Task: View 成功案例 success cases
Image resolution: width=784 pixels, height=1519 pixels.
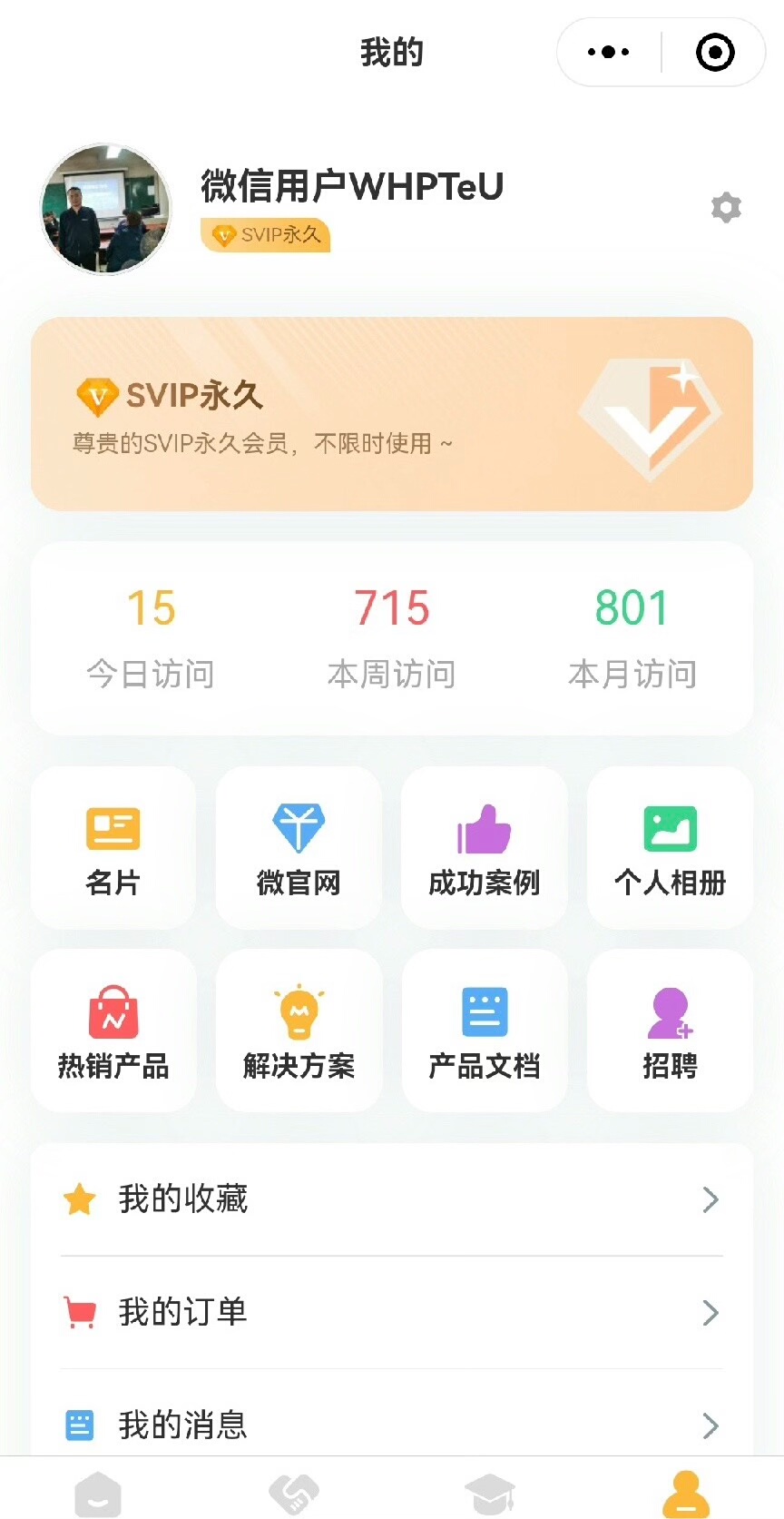Action: pyautogui.click(x=485, y=847)
